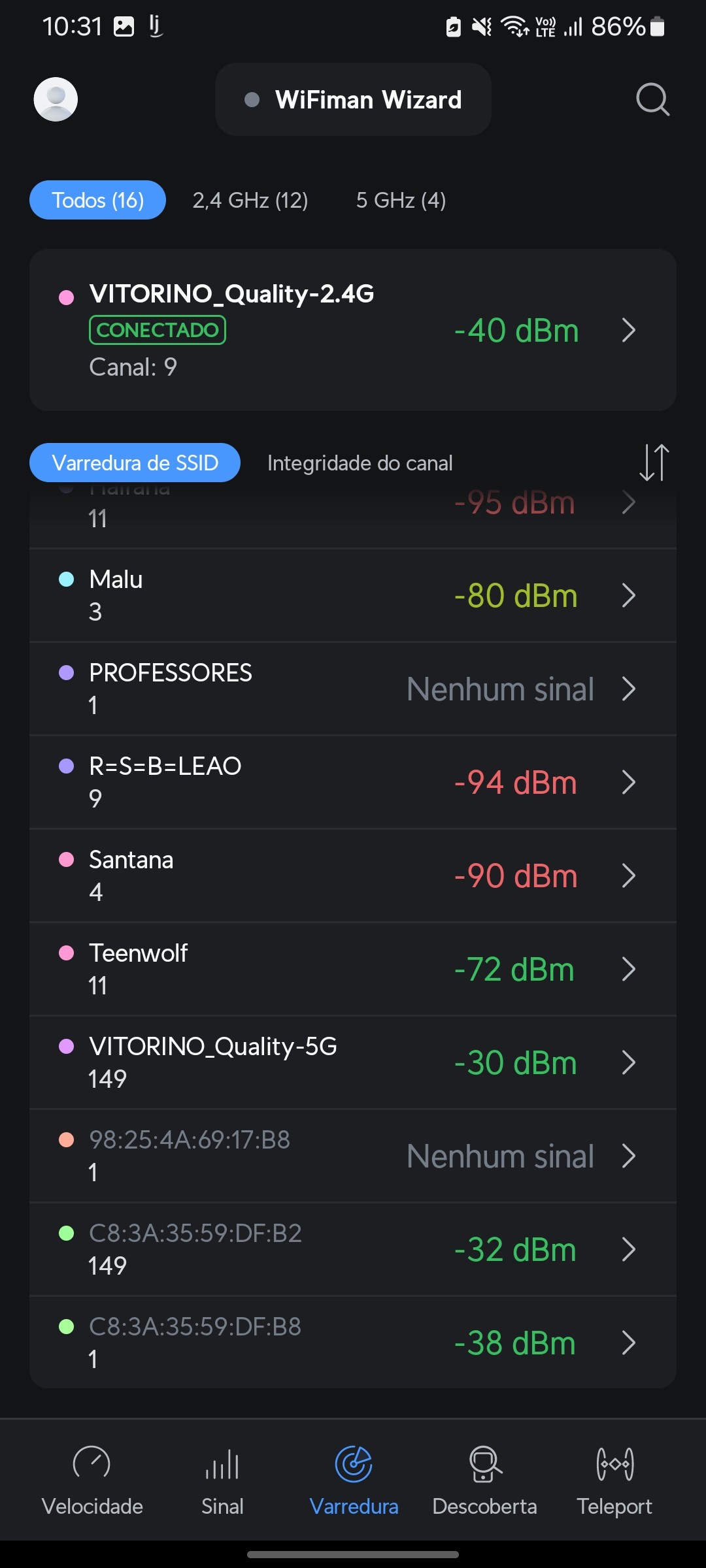The width and height of the screenshot is (706, 1568).
Task: Select the Varredura de SSID view
Action: [135, 463]
